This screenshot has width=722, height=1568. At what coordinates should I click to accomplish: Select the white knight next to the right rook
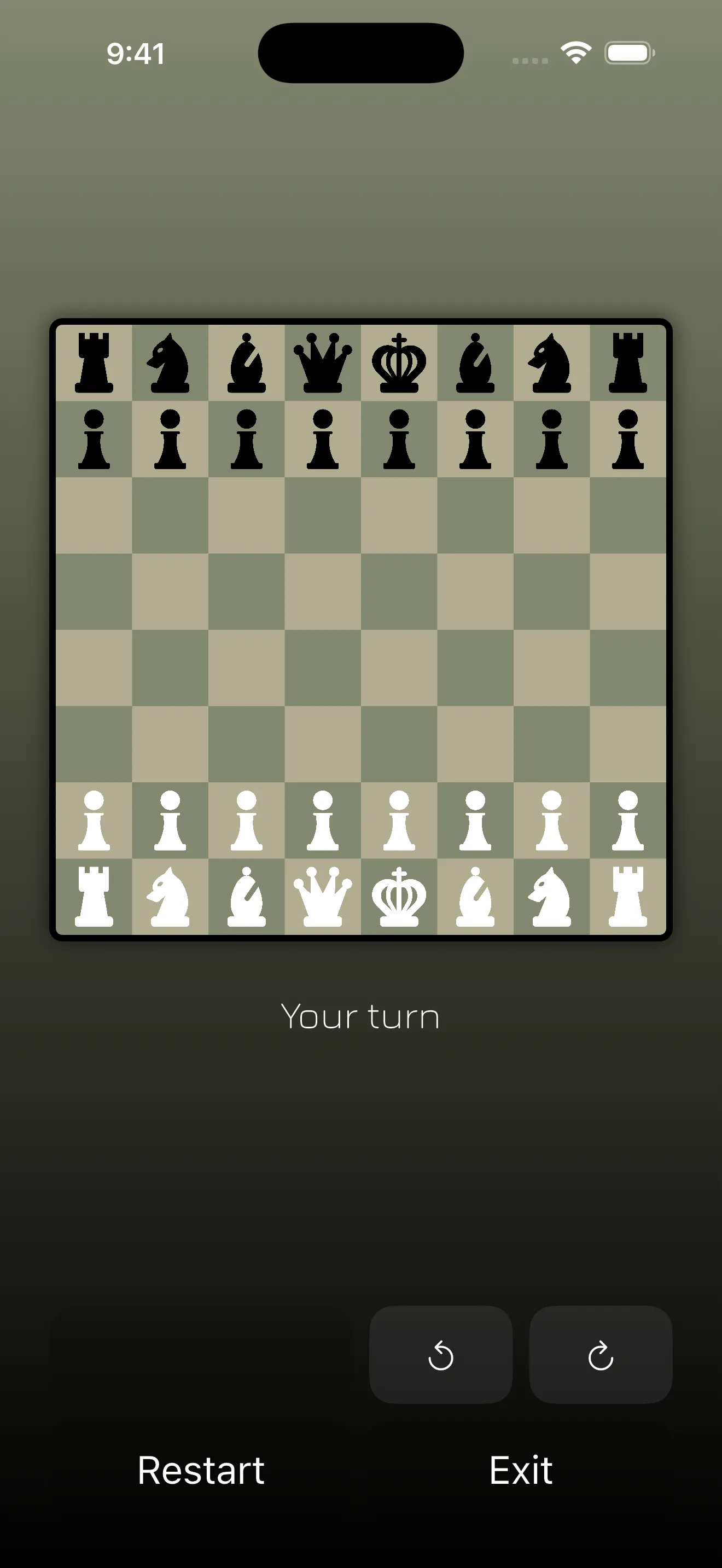[x=551, y=897]
